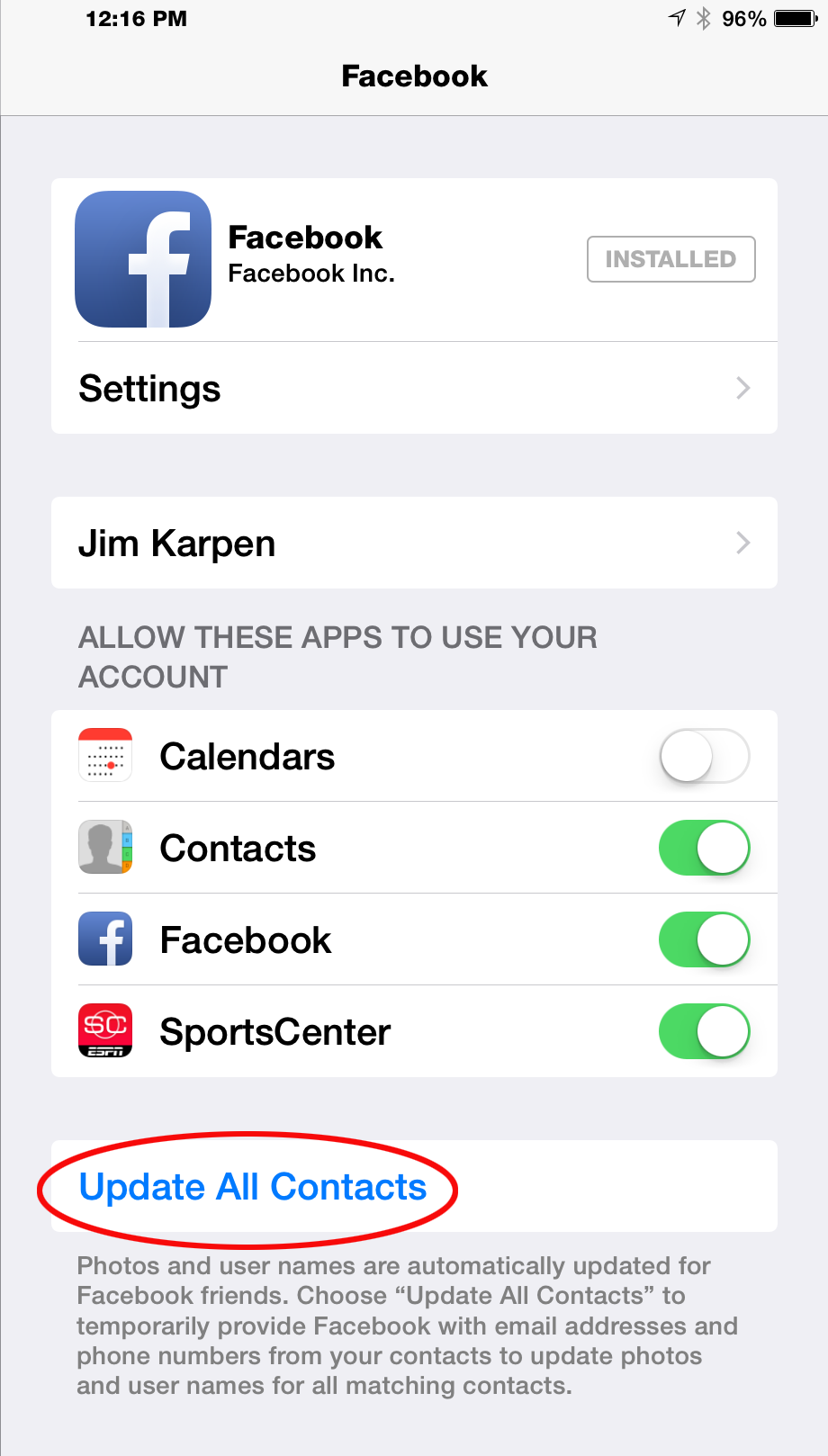The image size is (828, 1456).
Task: Enable the Calendars switch
Action: click(704, 757)
